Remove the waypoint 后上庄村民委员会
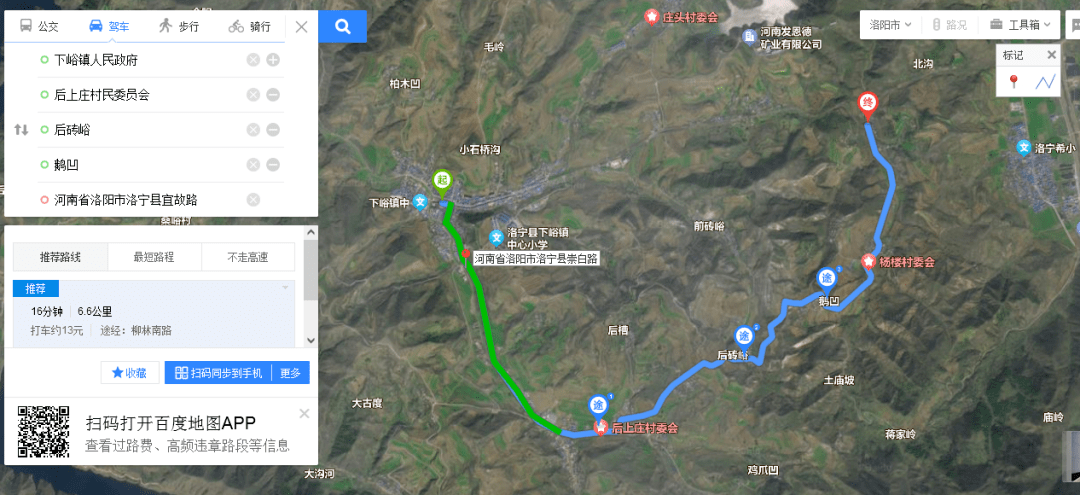Screen dimensions: 1080x495 click(272, 95)
